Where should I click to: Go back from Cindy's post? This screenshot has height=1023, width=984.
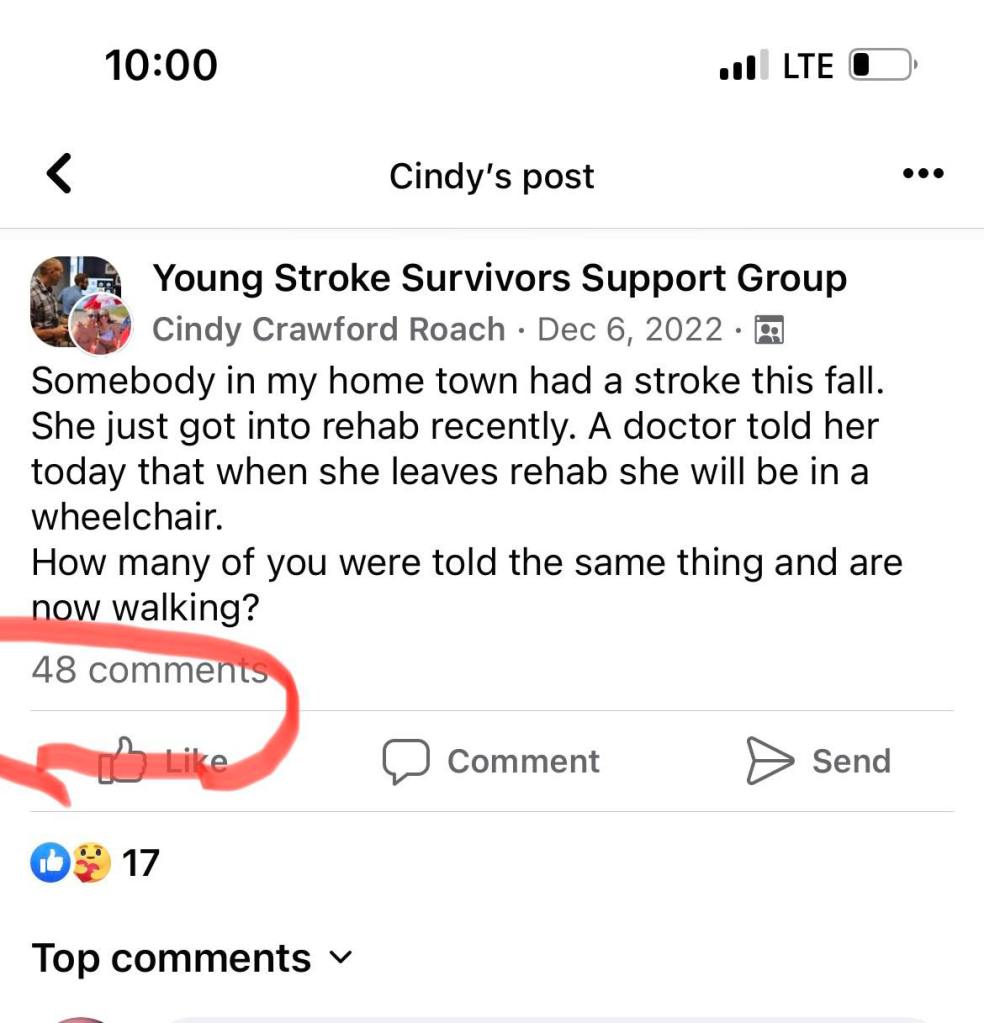pyautogui.click(x=60, y=174)
